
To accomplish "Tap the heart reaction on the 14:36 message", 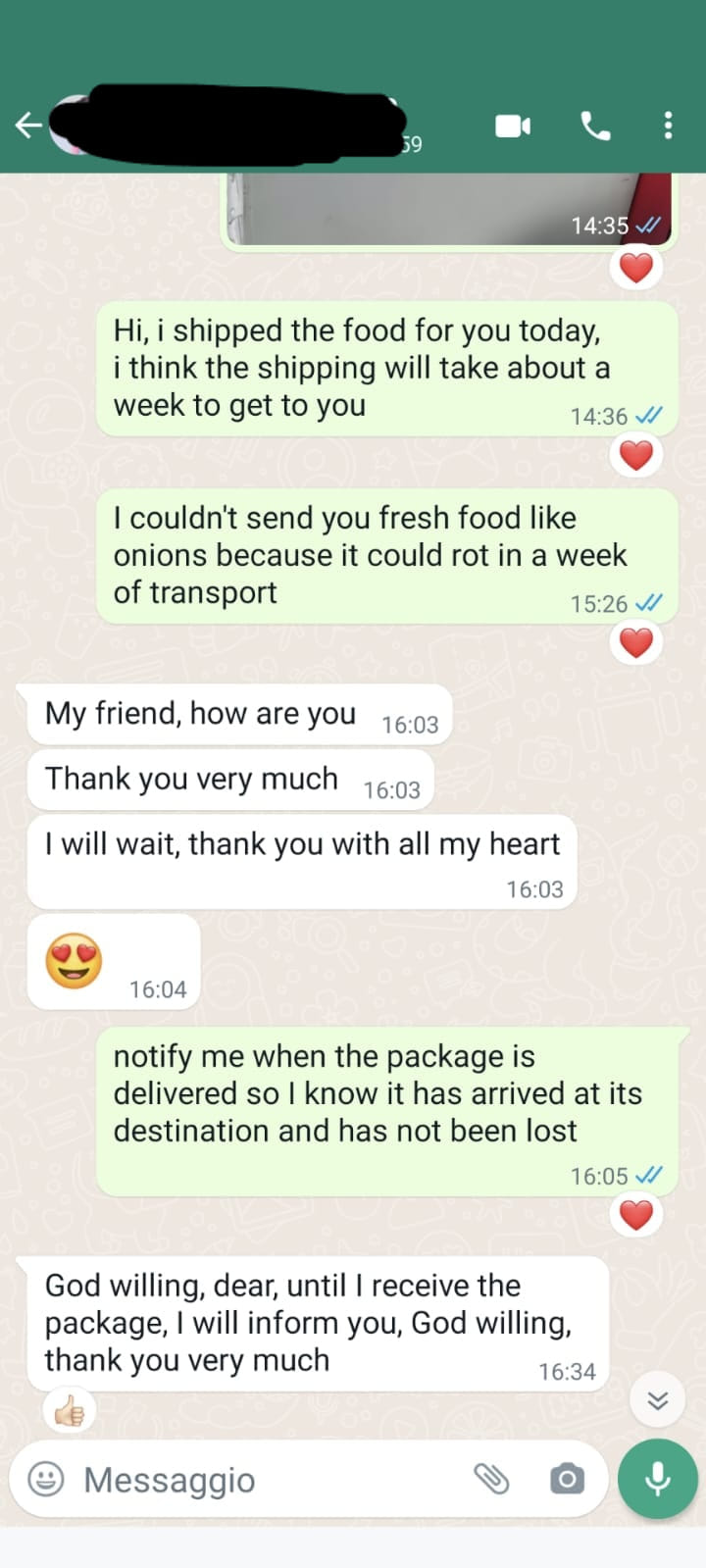I will click(636, 455).
